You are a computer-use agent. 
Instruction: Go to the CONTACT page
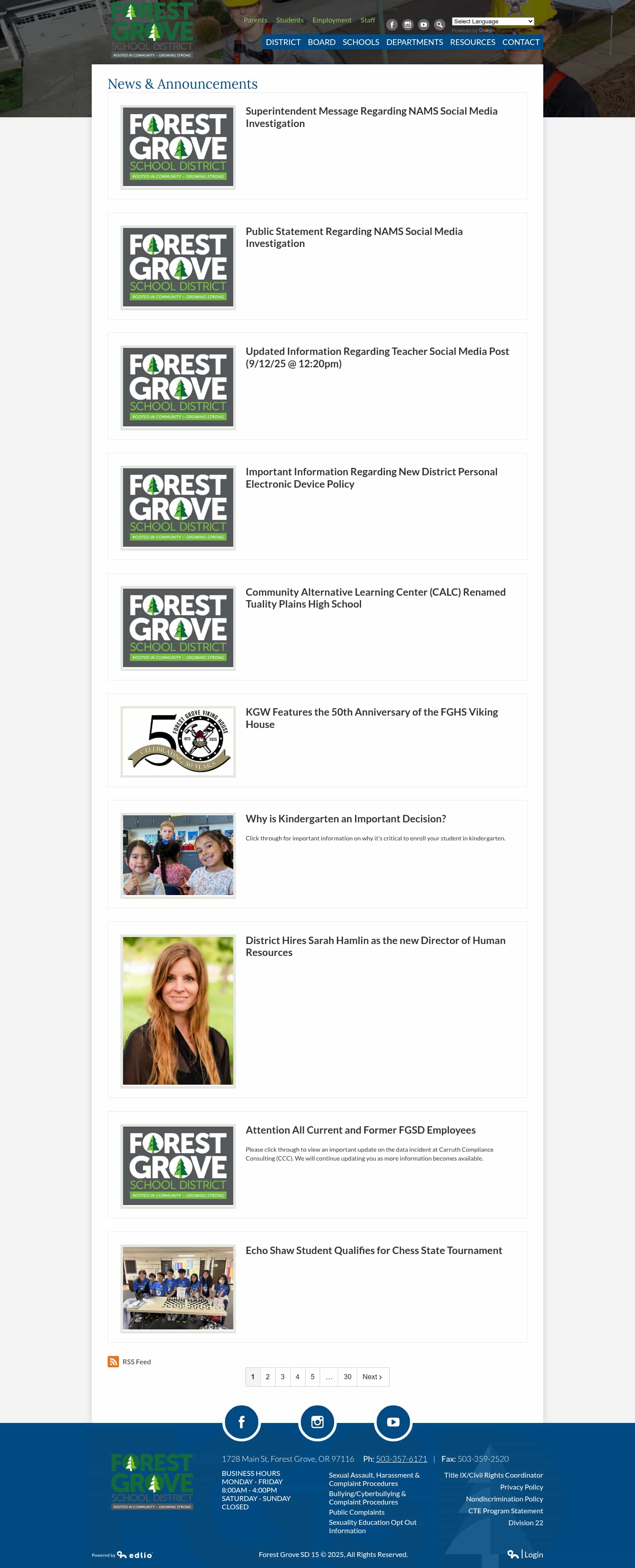point(520,42)
